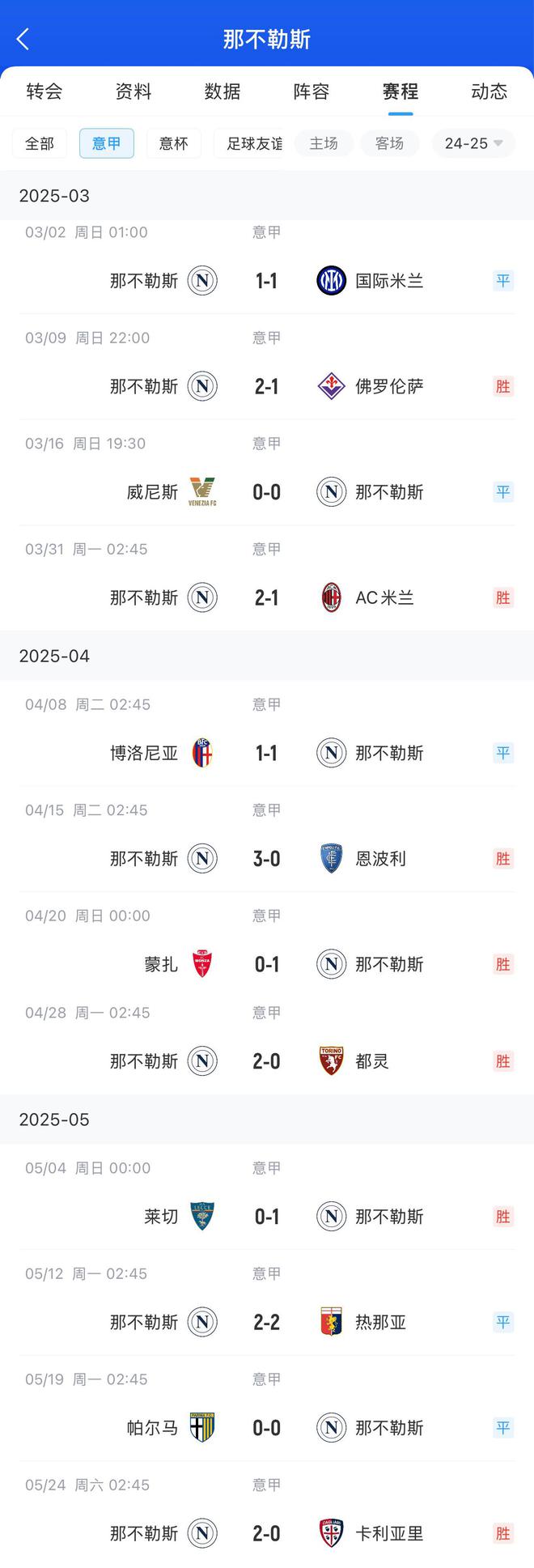Screen dimensions: 534x1568
Task: Open the 动态 tab
Action: click(489, 91)
